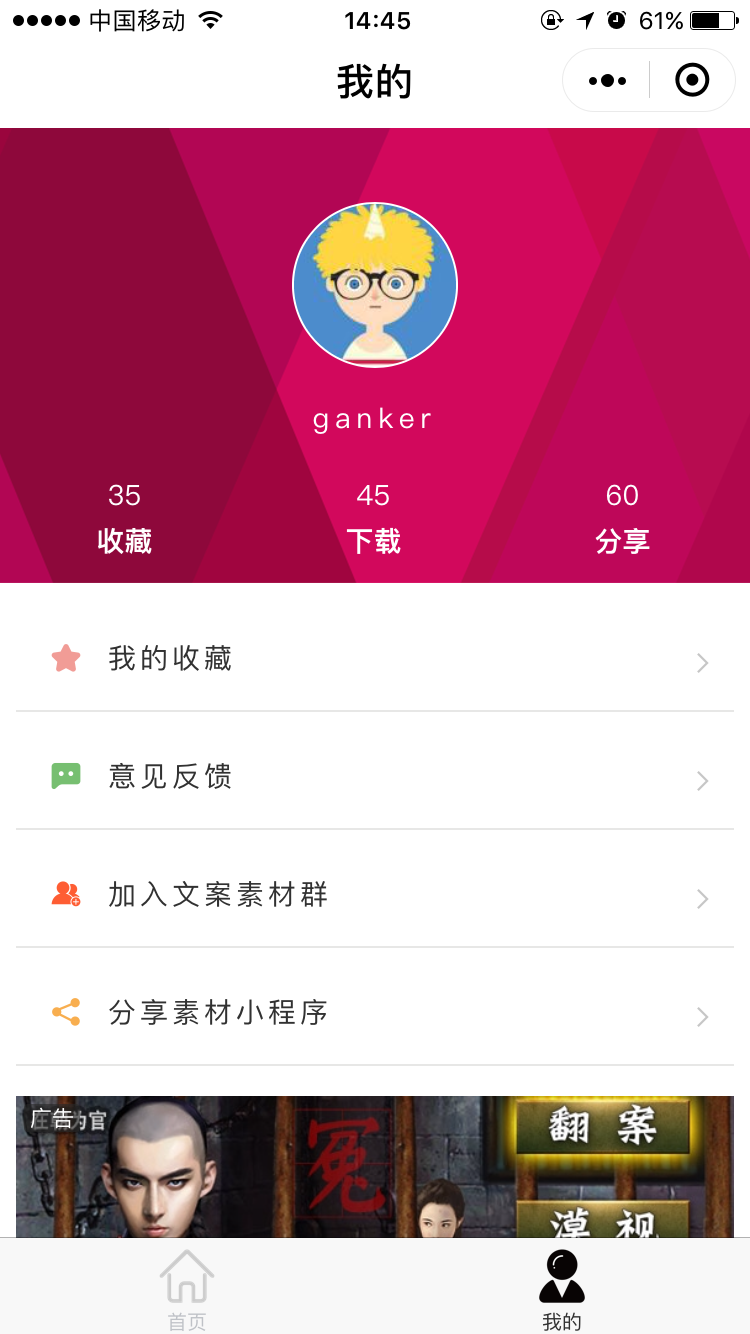Viewport: 750px width, 1334px height.
Task: Select 加入文案素材群 row
Action: click(375, 895)
